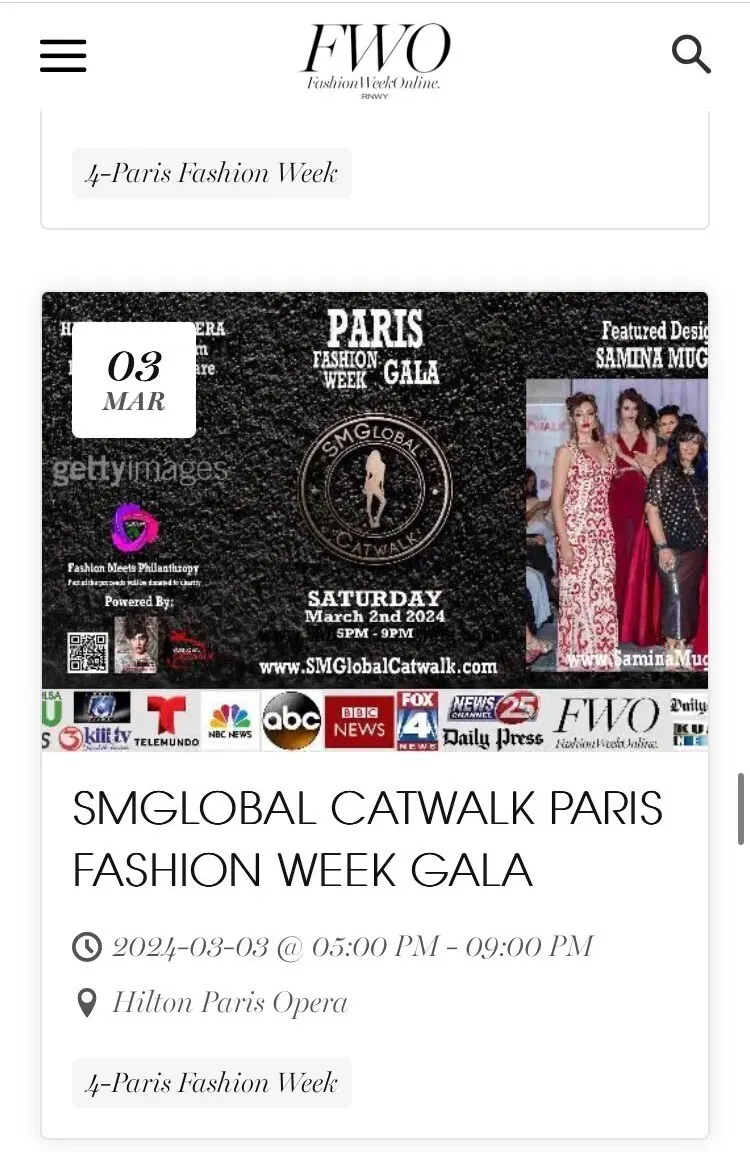The width and height of the screenshot is (750, 1152).
Task: Open SMGlobal Catwalk Paris Fashion Week Gala title
Action: (x=367, y=839)
